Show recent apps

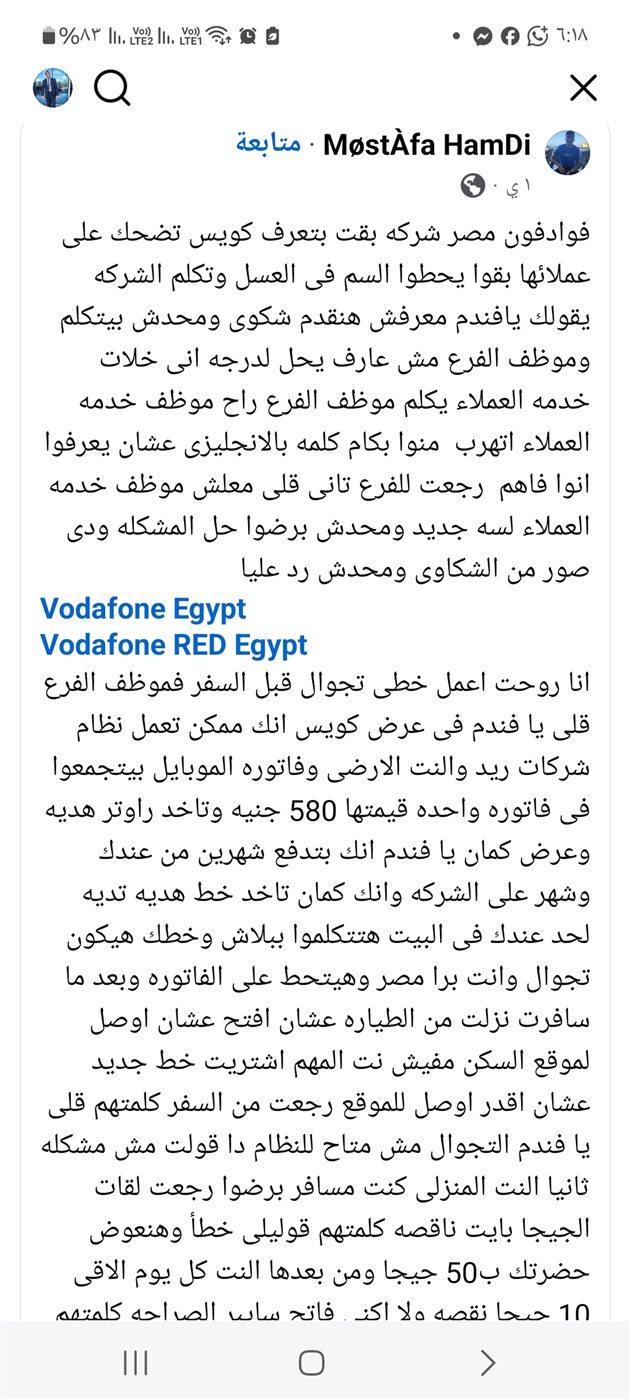[x=135, y=1362]
